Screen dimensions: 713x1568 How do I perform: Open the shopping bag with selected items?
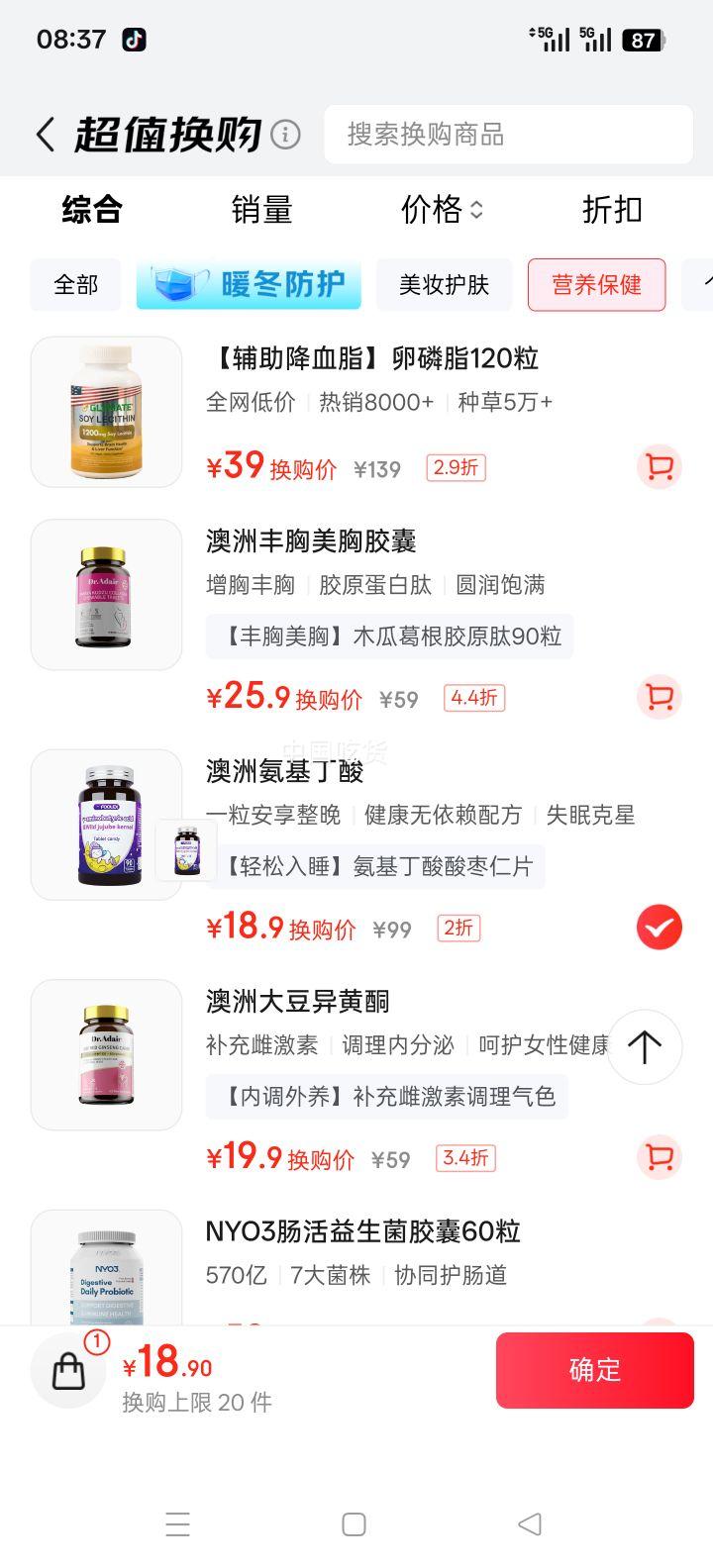69,1371
